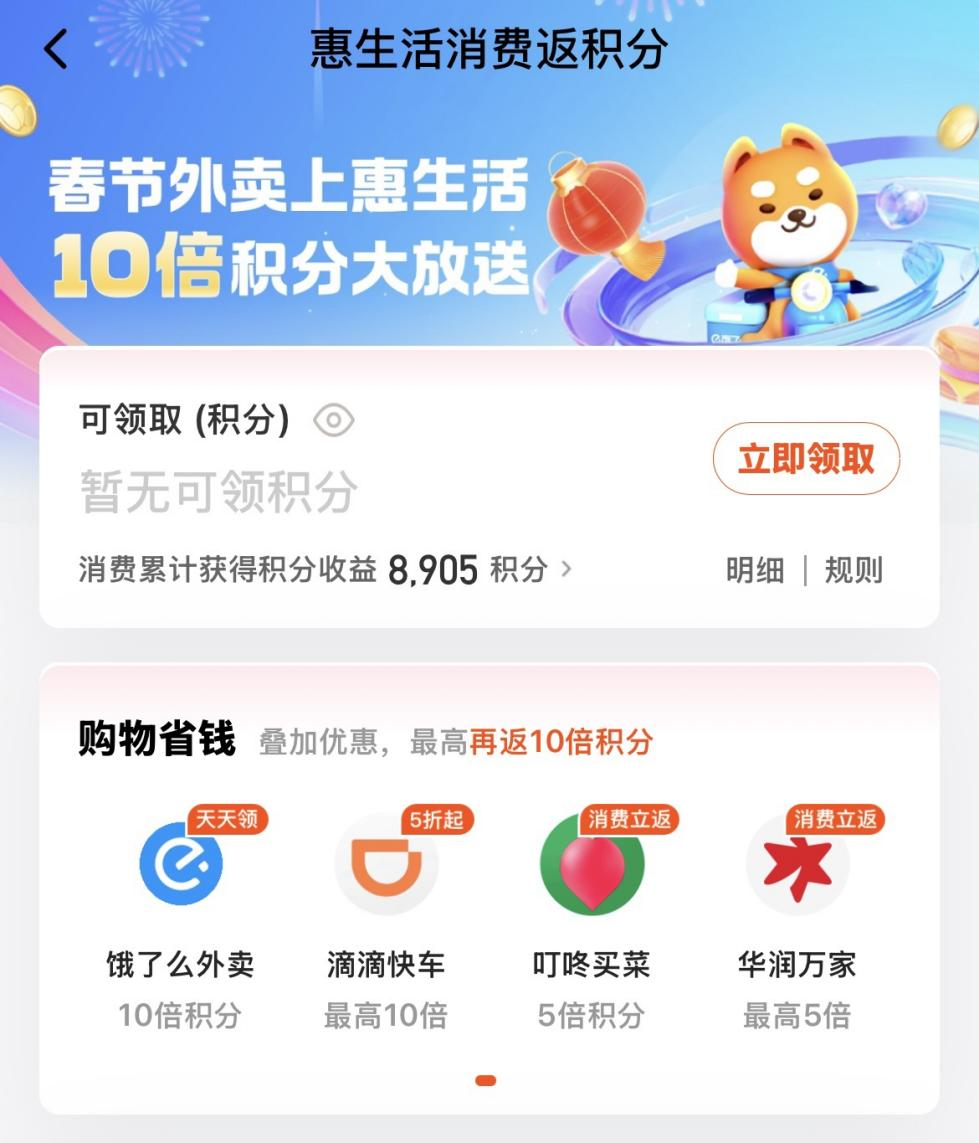Open 明细 points details
The height and width of the screenshot is (1143, 979).
755,571
